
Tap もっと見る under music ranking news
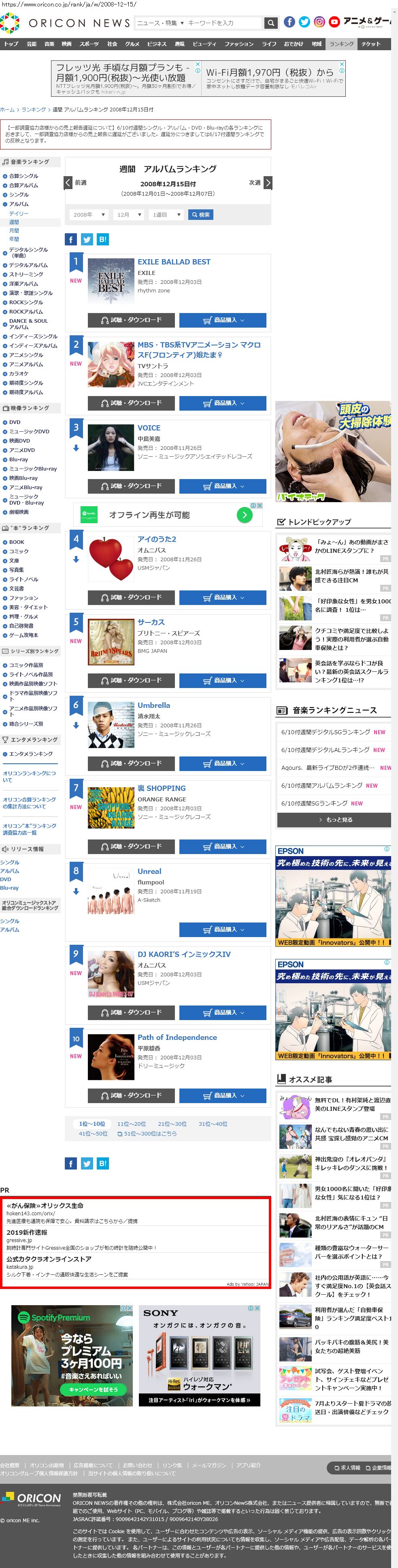pyautogui.click(x=334, y=820)
